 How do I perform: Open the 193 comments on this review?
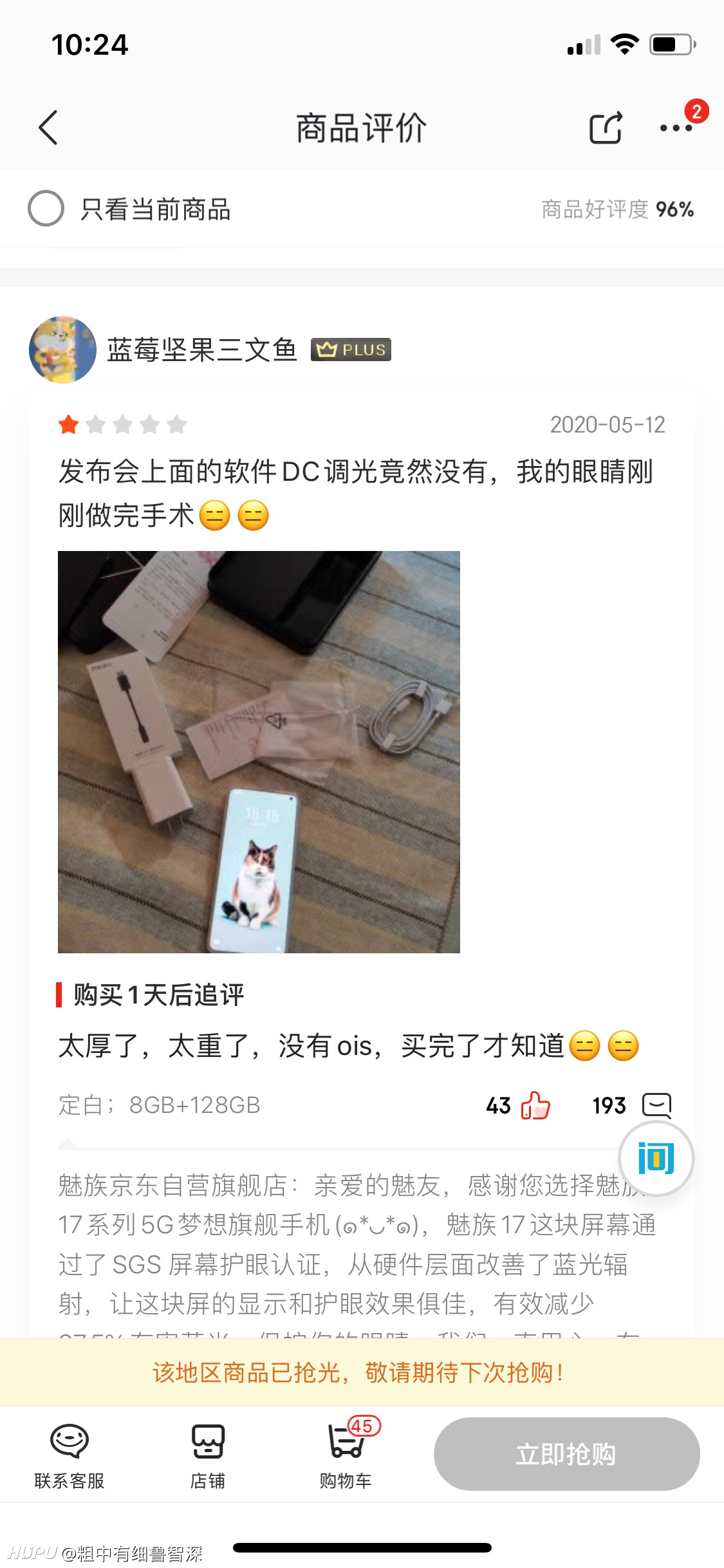click(x=656, y=1106)
